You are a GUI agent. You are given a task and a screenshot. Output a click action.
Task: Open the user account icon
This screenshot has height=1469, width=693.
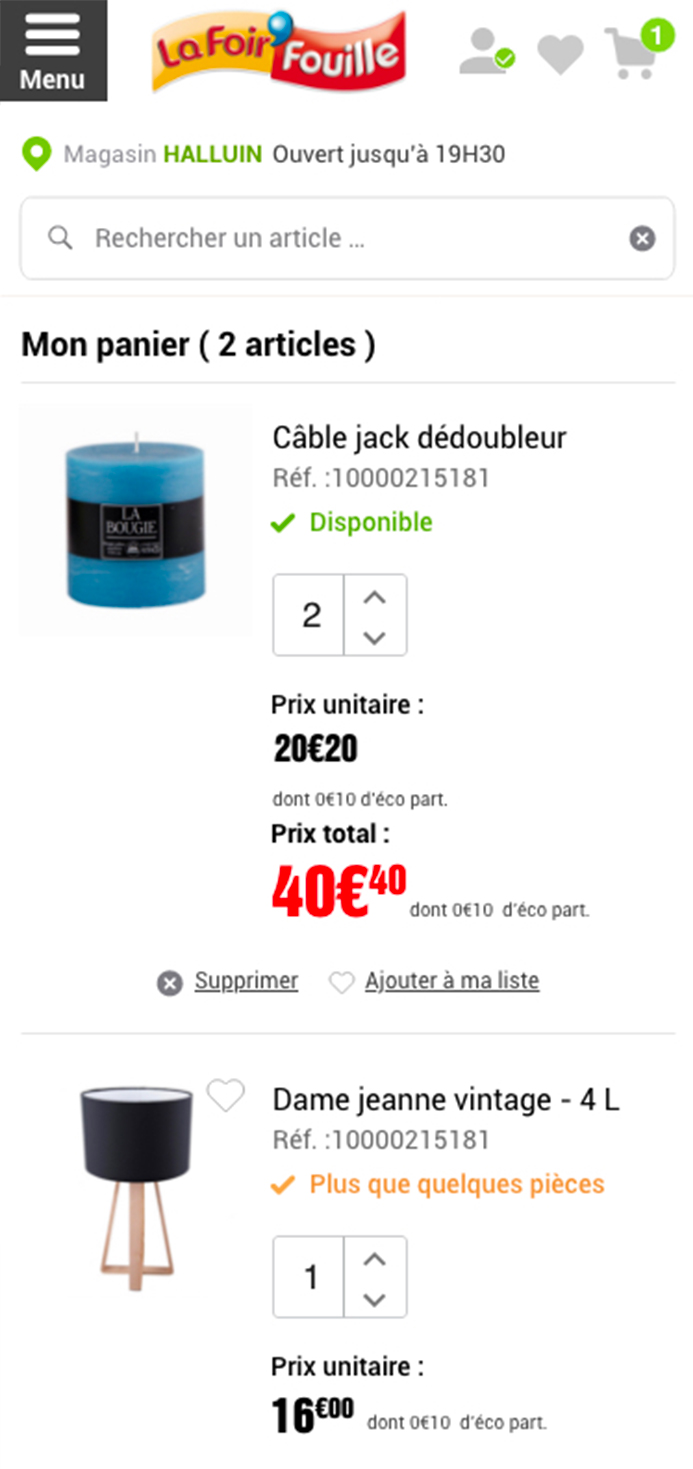[x=486, y=52]
